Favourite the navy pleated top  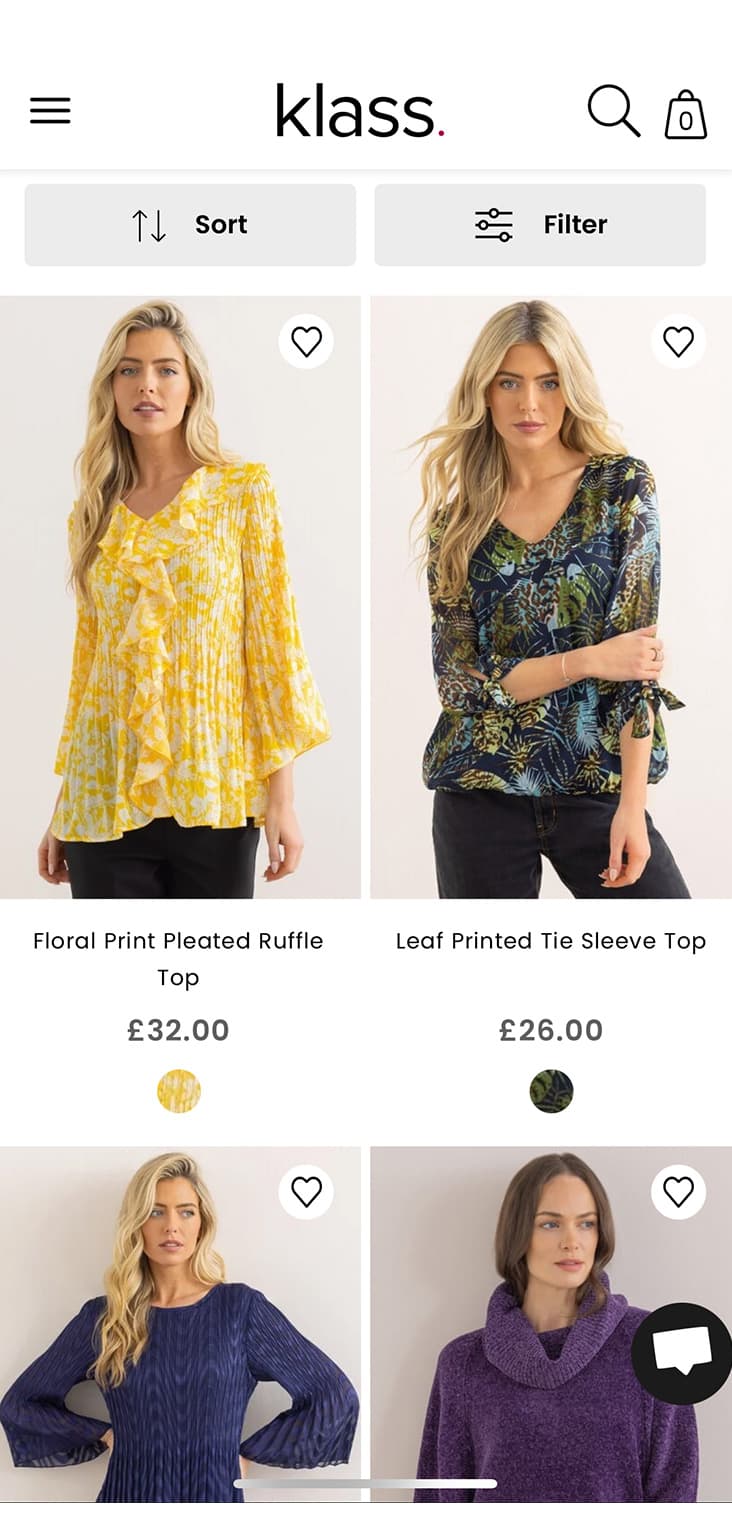pos(306,1192)
